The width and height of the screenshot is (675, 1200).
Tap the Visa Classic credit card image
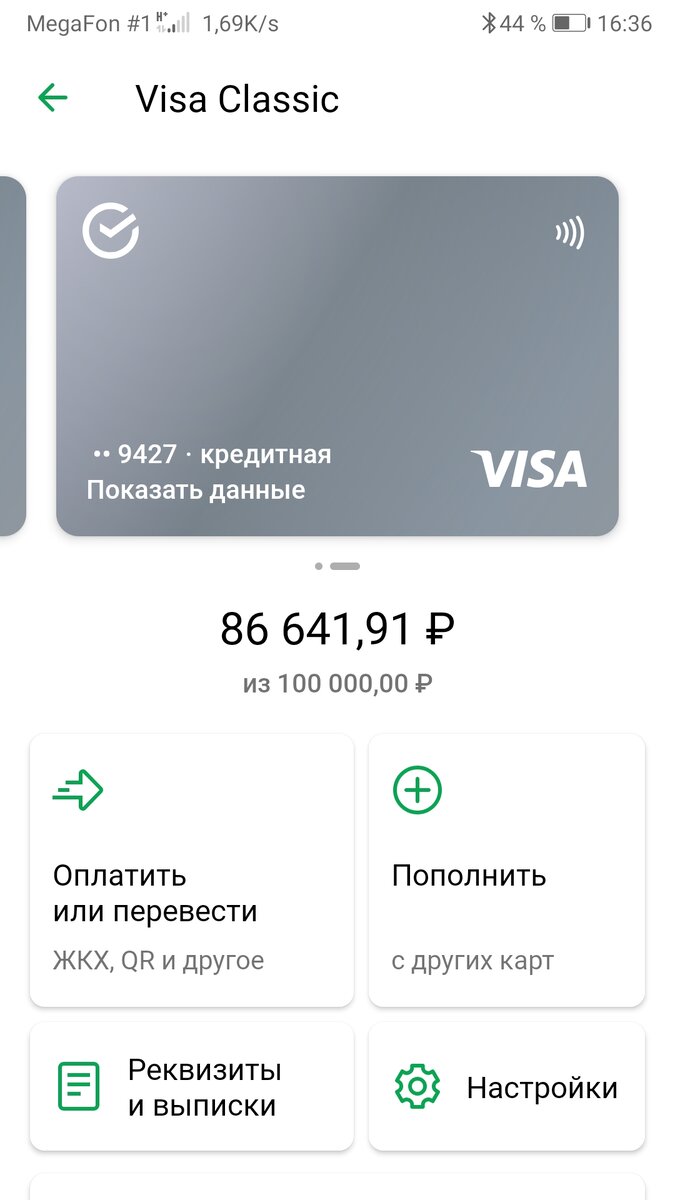point(337,356)
